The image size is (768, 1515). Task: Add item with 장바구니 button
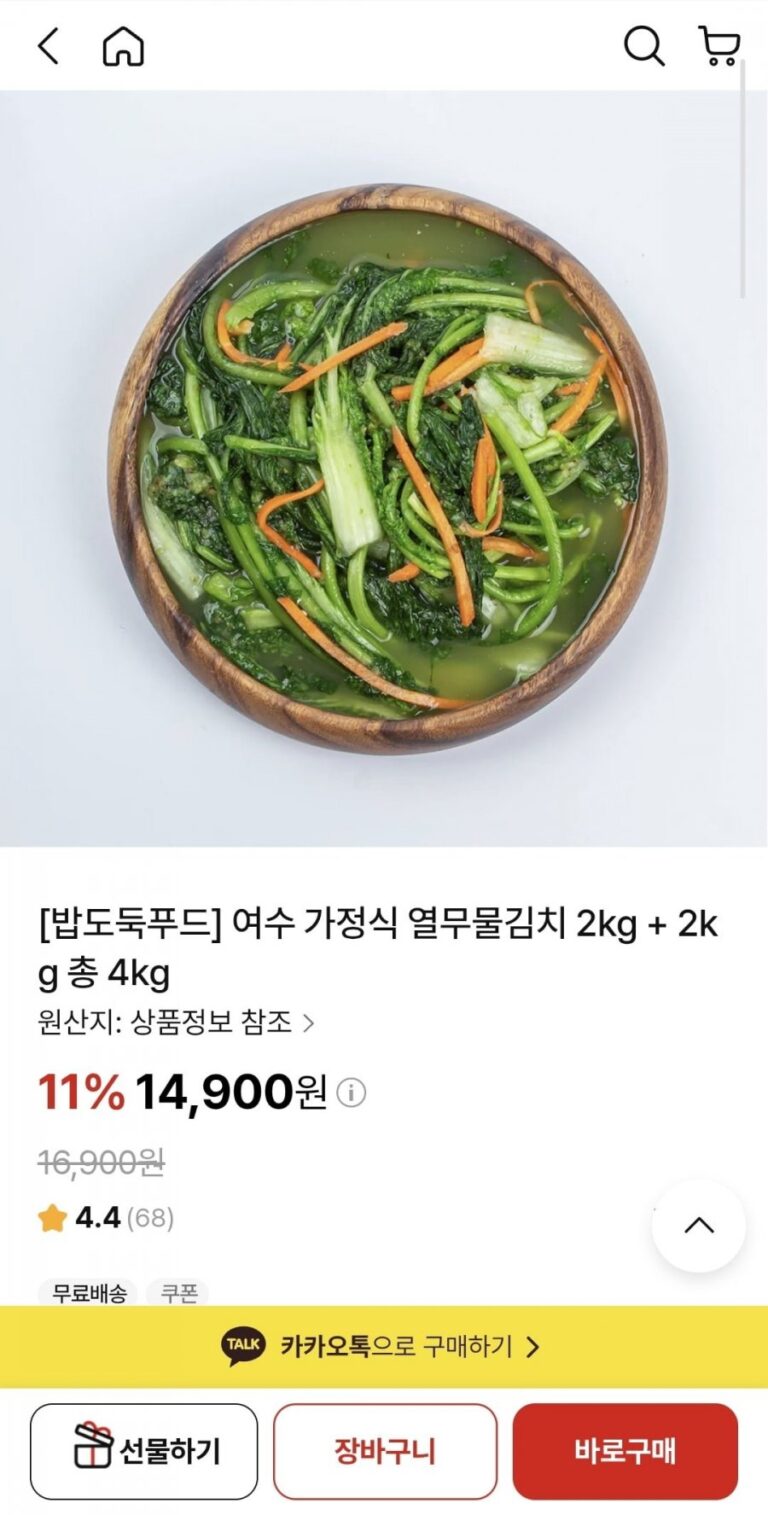(x=385, y=1451)
